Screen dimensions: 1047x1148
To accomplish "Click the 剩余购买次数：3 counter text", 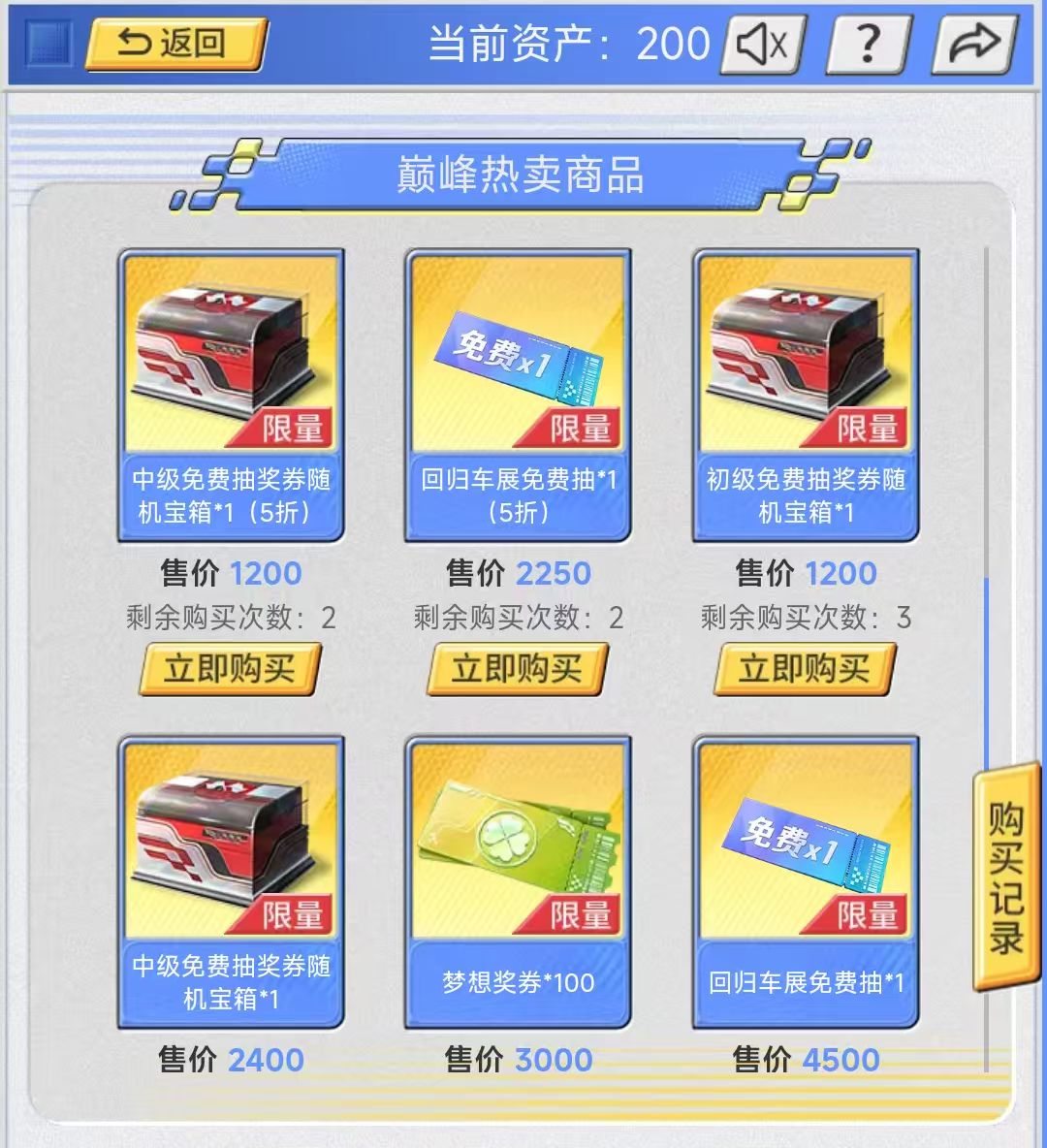I will point(804,617).
